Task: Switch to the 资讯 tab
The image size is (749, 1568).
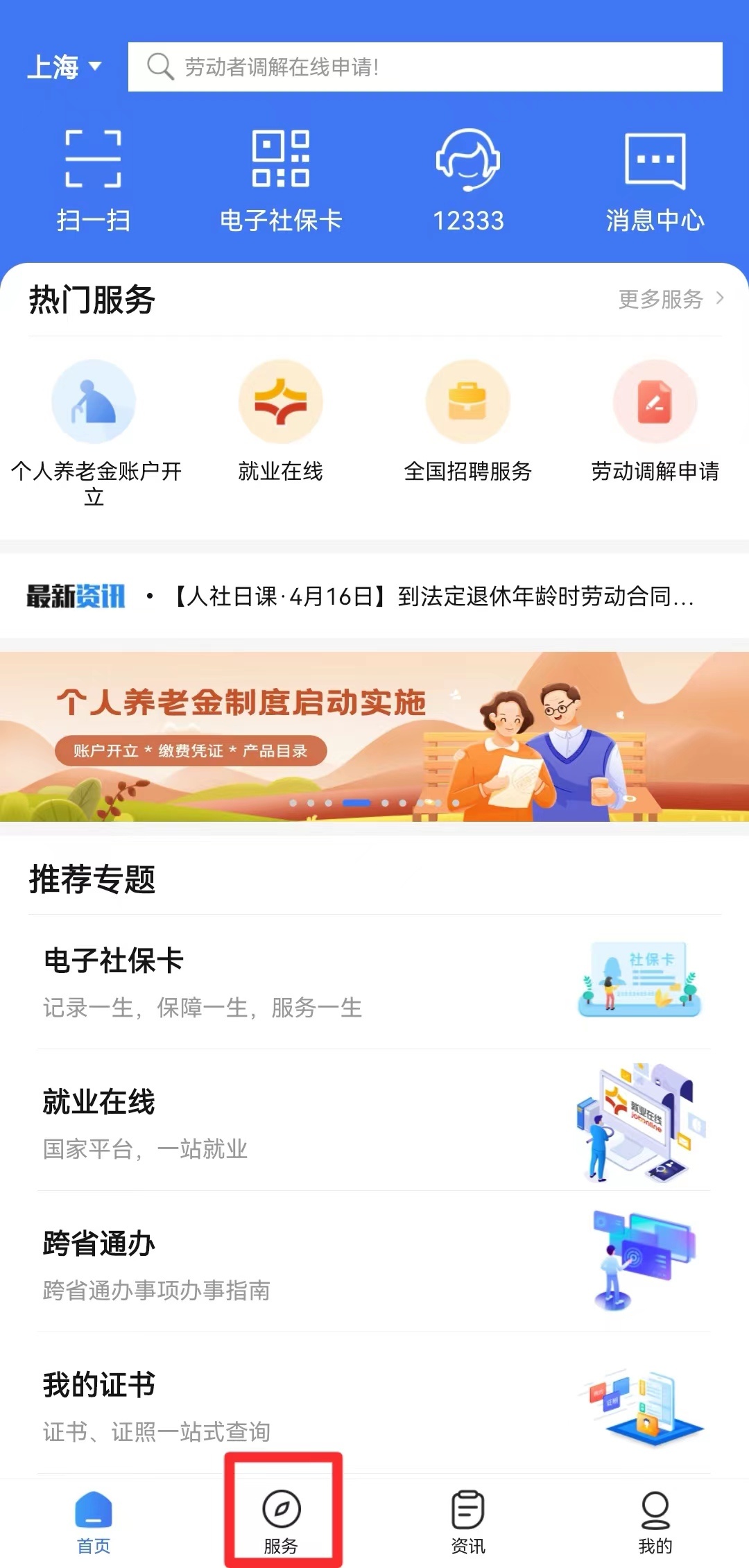Action: pos(468,1522)
